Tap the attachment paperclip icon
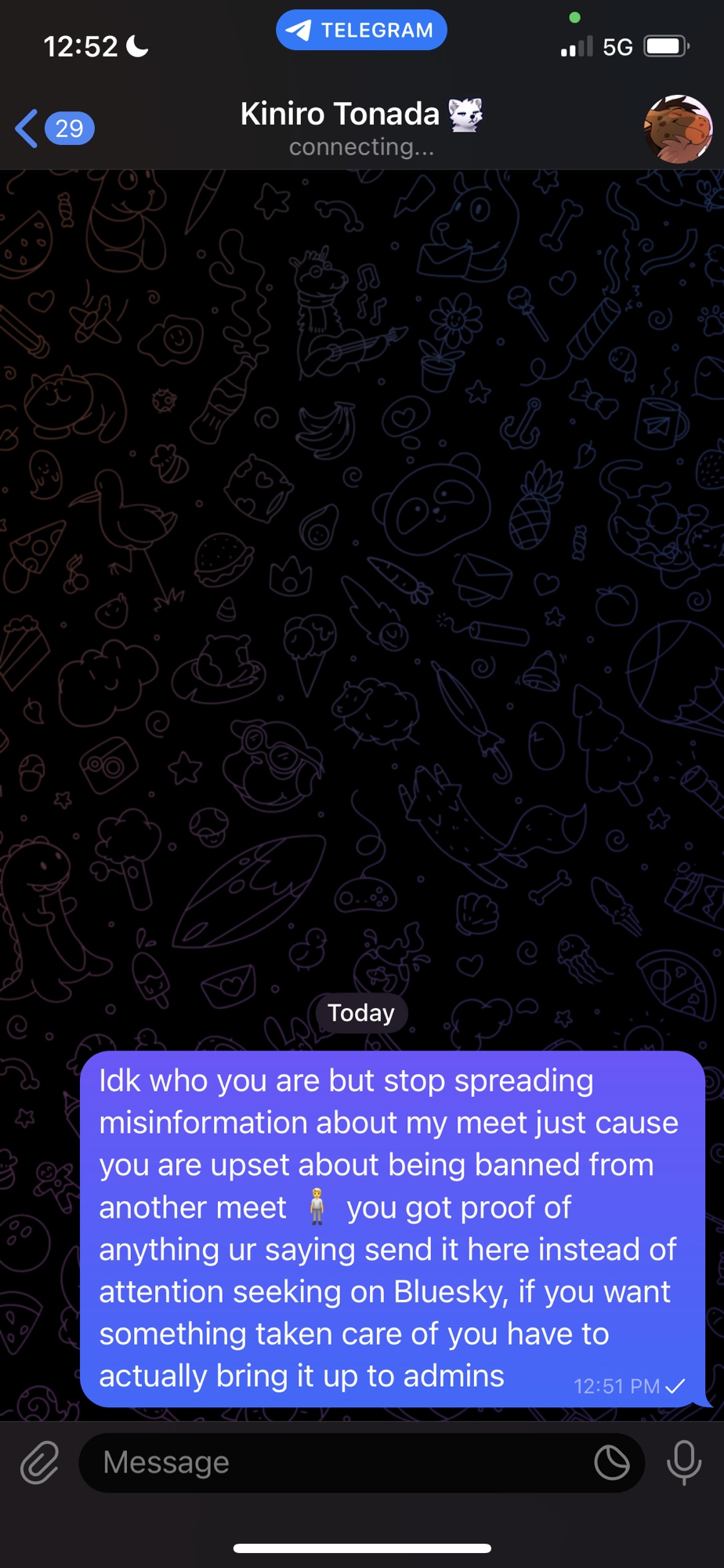Image resolution: width=724 pixels, height=1568 pixels. point(39,1463)
